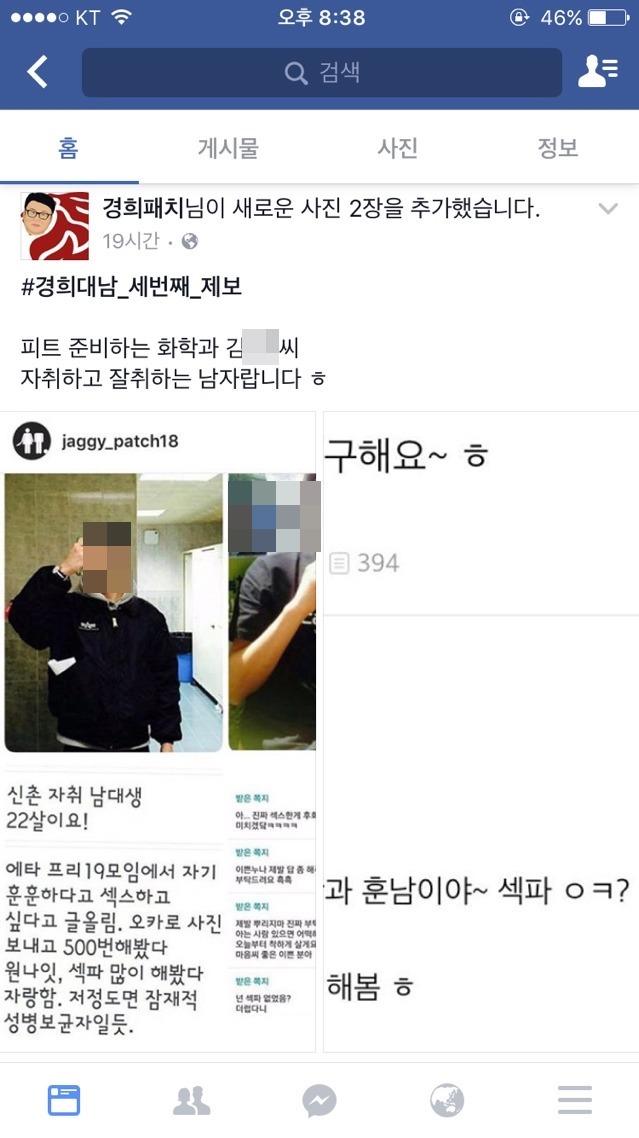Viewport: 639px width, 1138px height.
Task: Open the first post photo from jaggy_patch18
Action: click(158, 730)
